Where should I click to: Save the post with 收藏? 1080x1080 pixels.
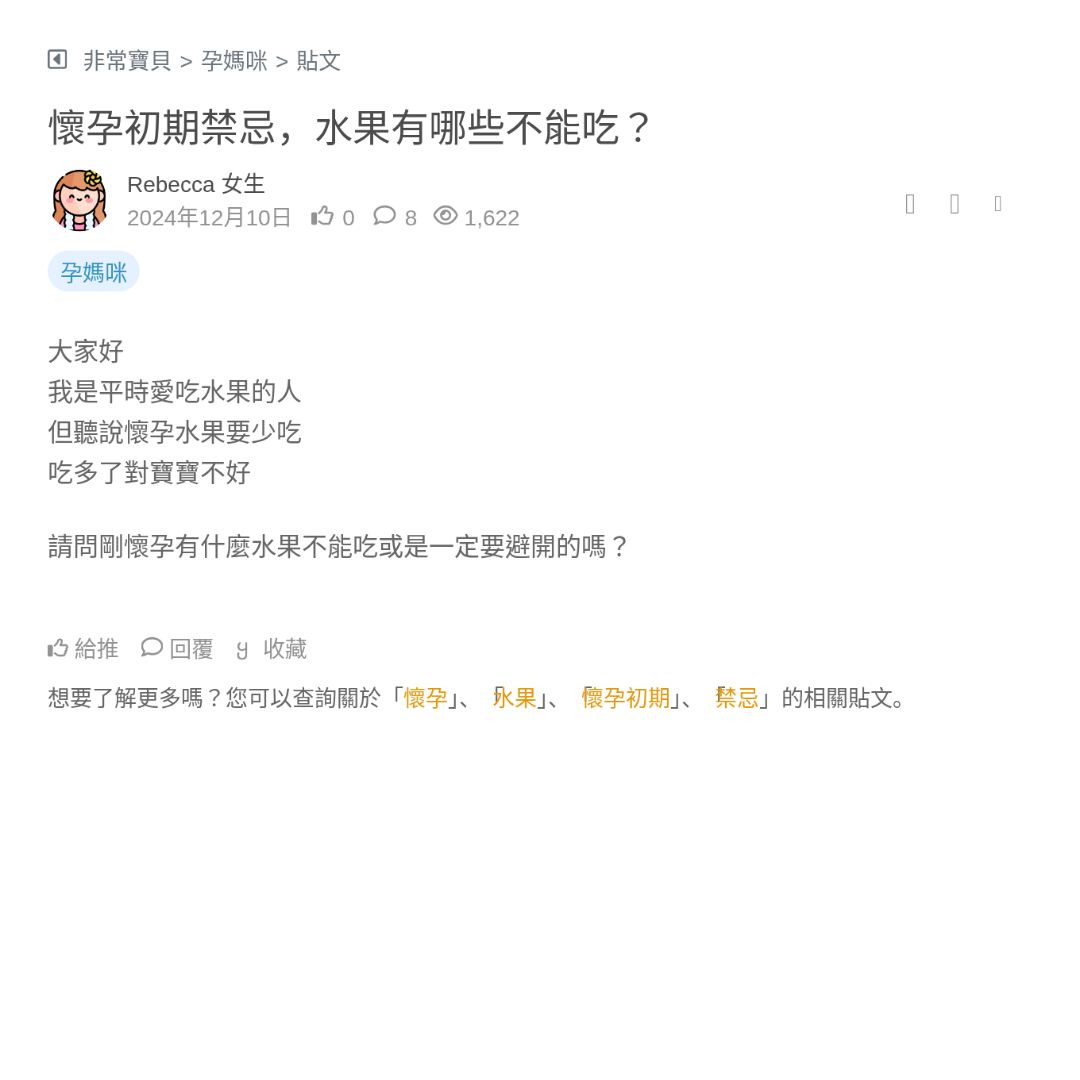[272, 649]
